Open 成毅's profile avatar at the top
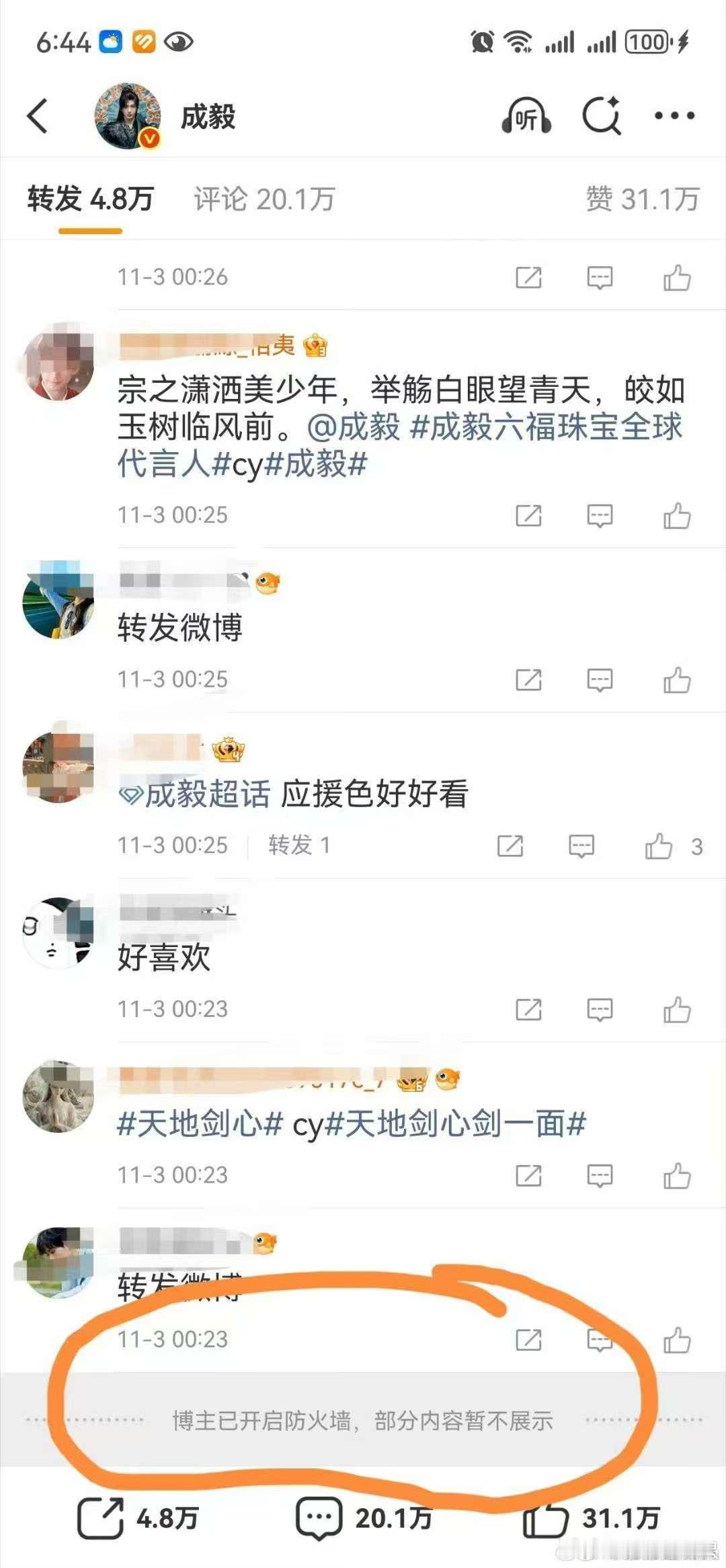 pos(128,116)
